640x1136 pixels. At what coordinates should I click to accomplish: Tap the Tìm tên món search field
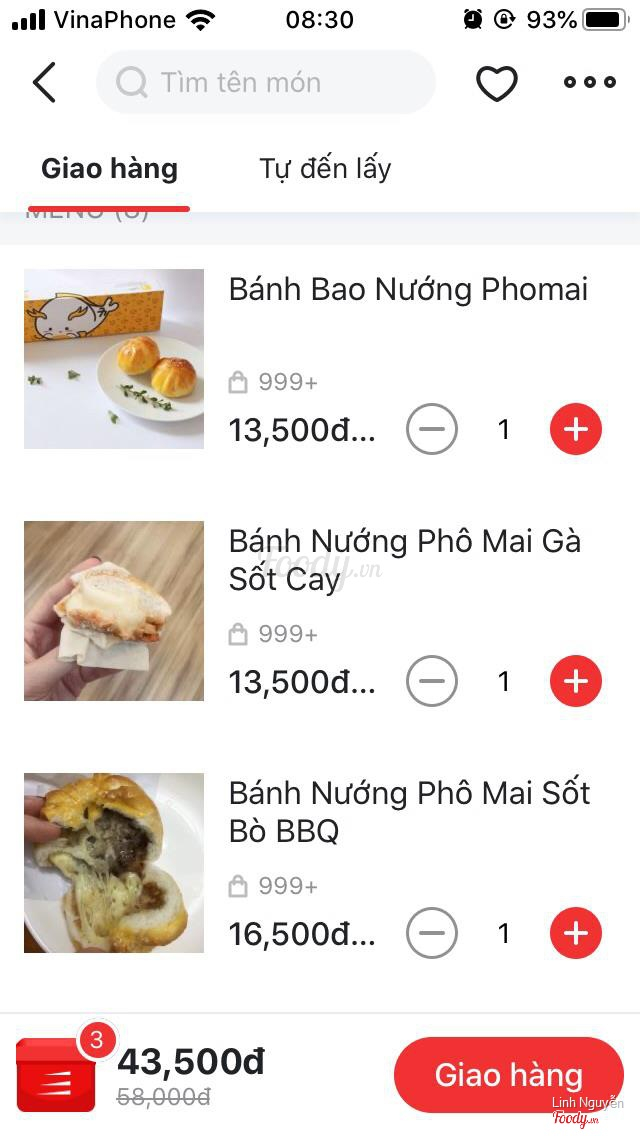tap(266, 82)
